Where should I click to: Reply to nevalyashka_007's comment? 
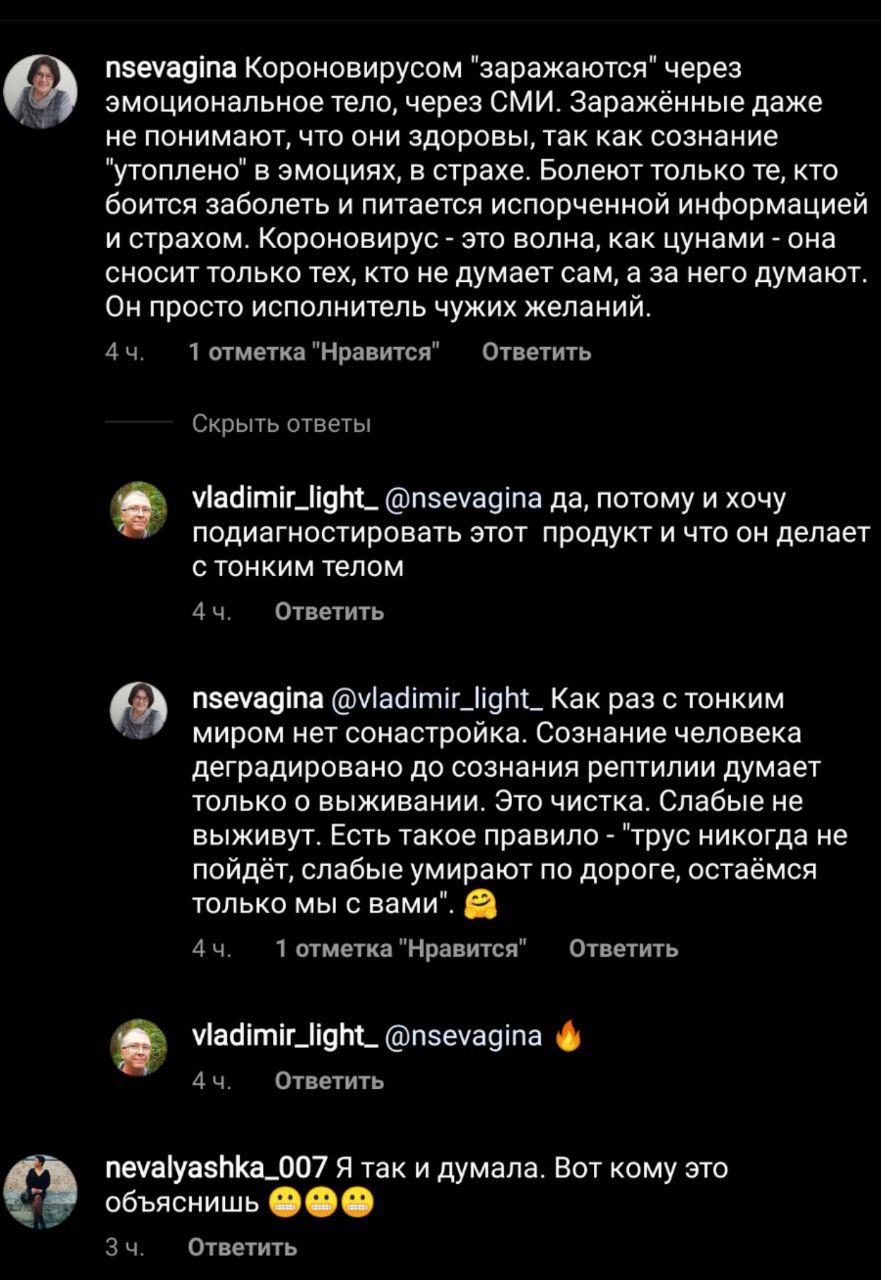pyautogui.click(x=243, y=1247)
